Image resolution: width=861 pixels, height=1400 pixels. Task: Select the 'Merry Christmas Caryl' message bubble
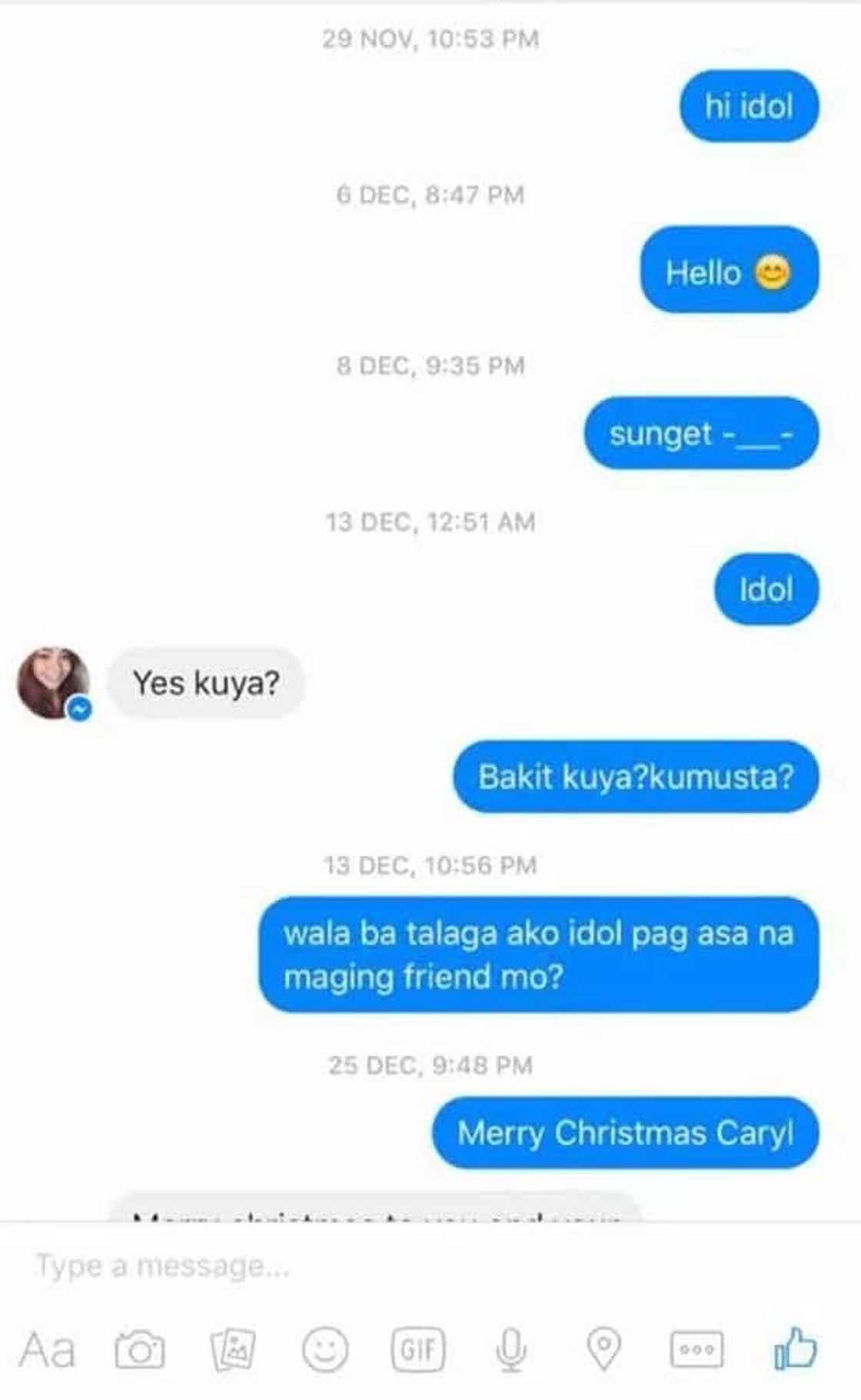coord(625,1134)
